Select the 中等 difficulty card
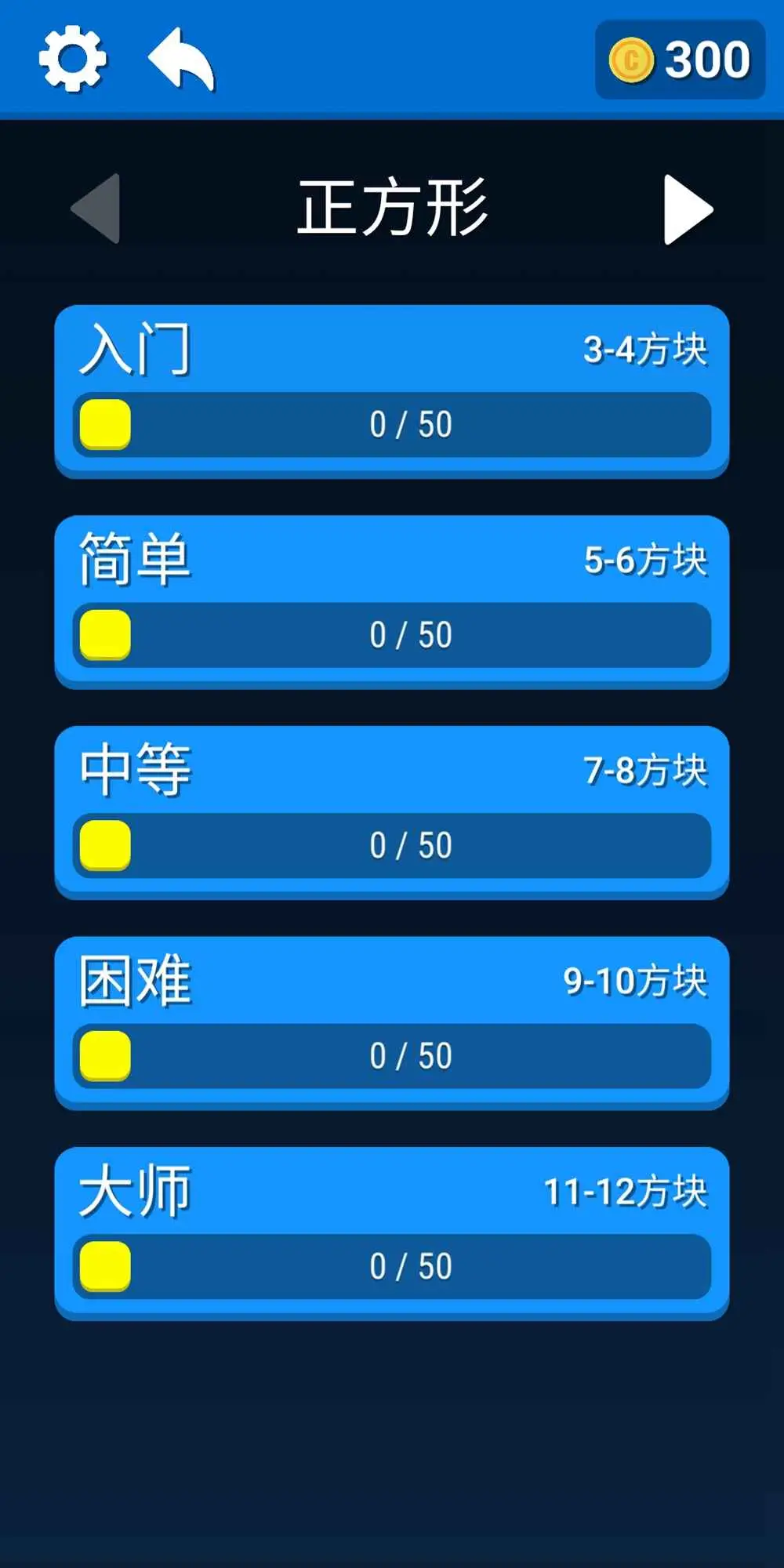 click(392, 809)
